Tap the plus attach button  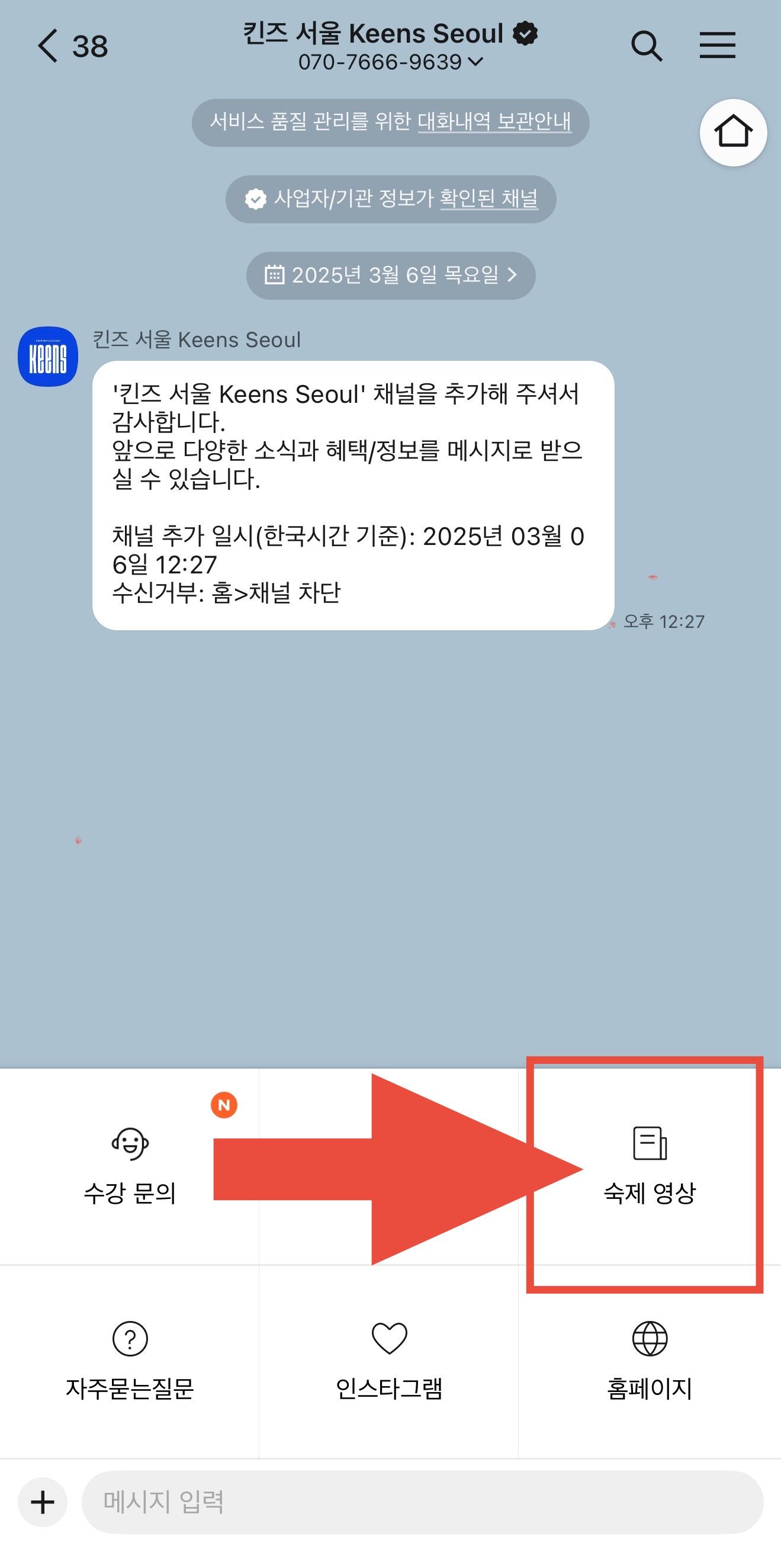click(x=43, y=1502)
